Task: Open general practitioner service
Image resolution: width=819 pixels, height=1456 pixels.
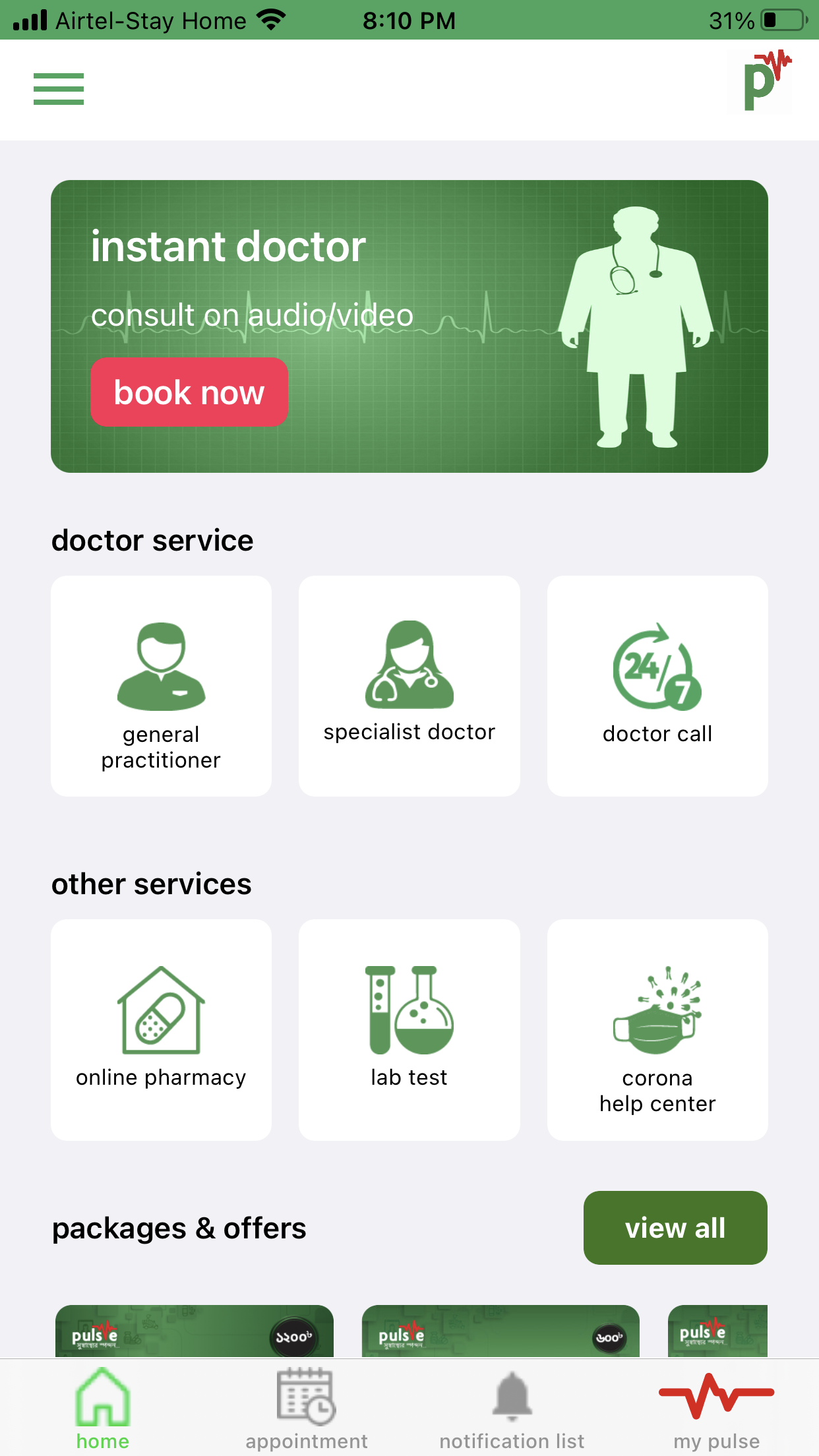Action: click(x=161, y=686)
